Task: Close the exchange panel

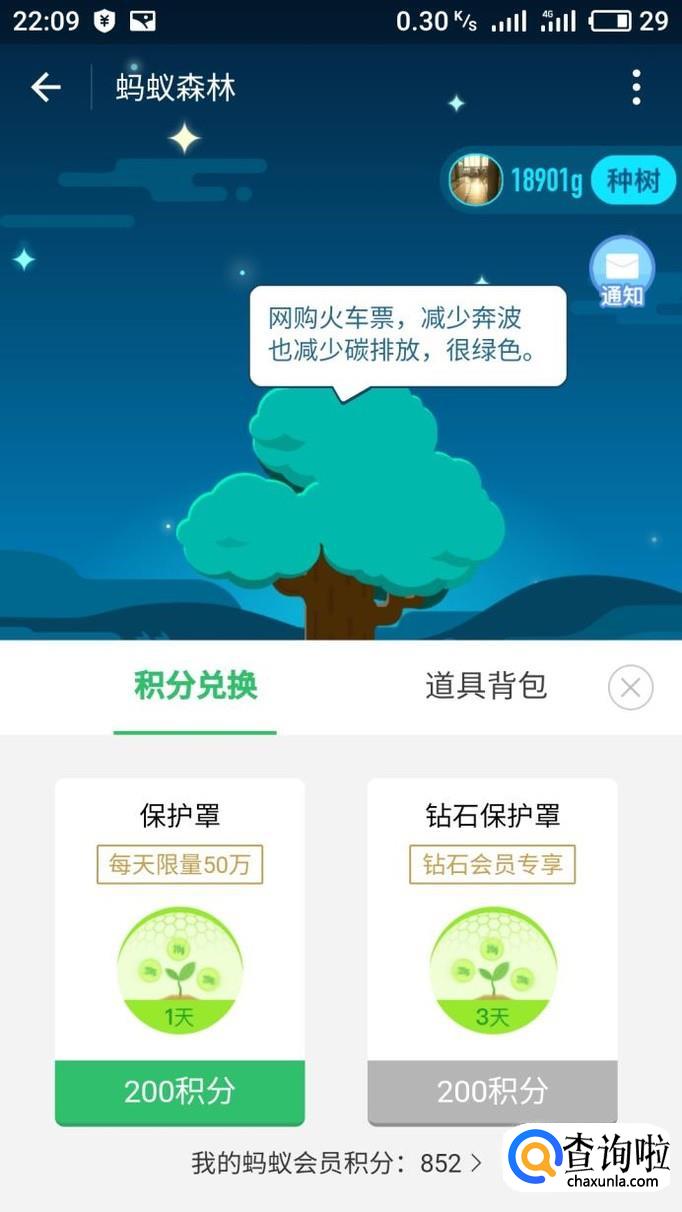Action: pyautogui.click(x=630, y=688)
